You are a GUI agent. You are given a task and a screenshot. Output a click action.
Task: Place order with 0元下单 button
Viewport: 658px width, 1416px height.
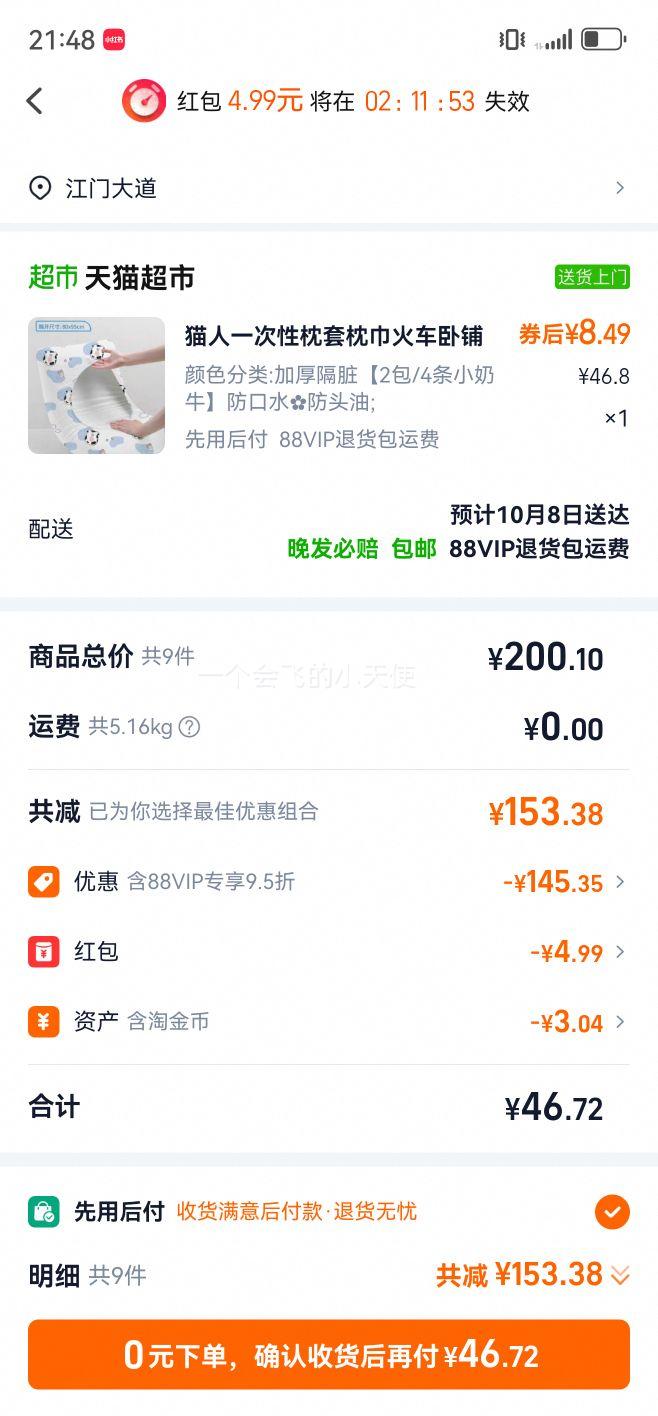(x=328, y=1355)
